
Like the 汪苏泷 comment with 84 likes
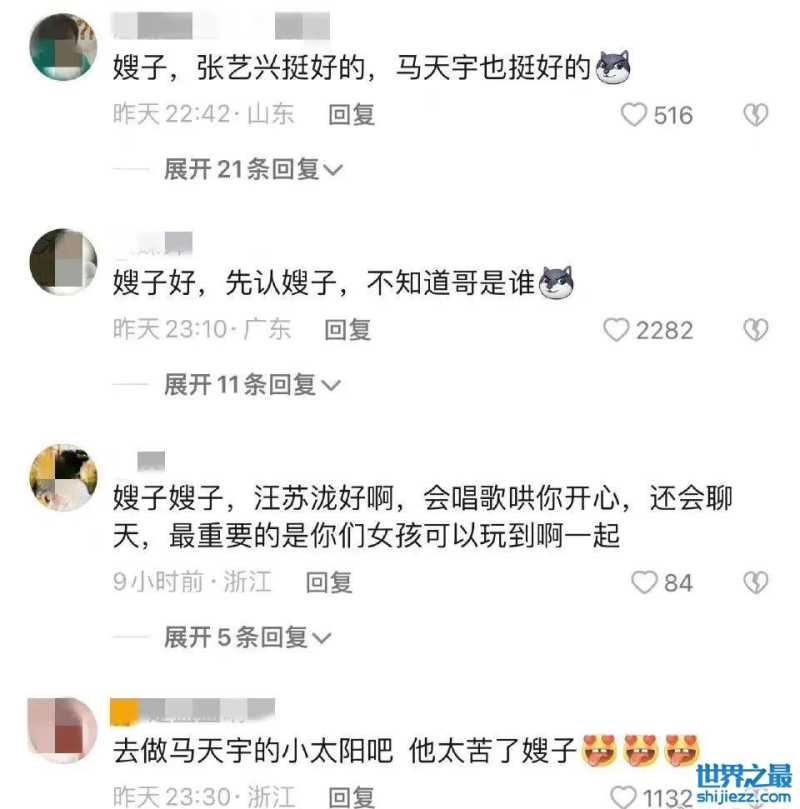(646, 582)
